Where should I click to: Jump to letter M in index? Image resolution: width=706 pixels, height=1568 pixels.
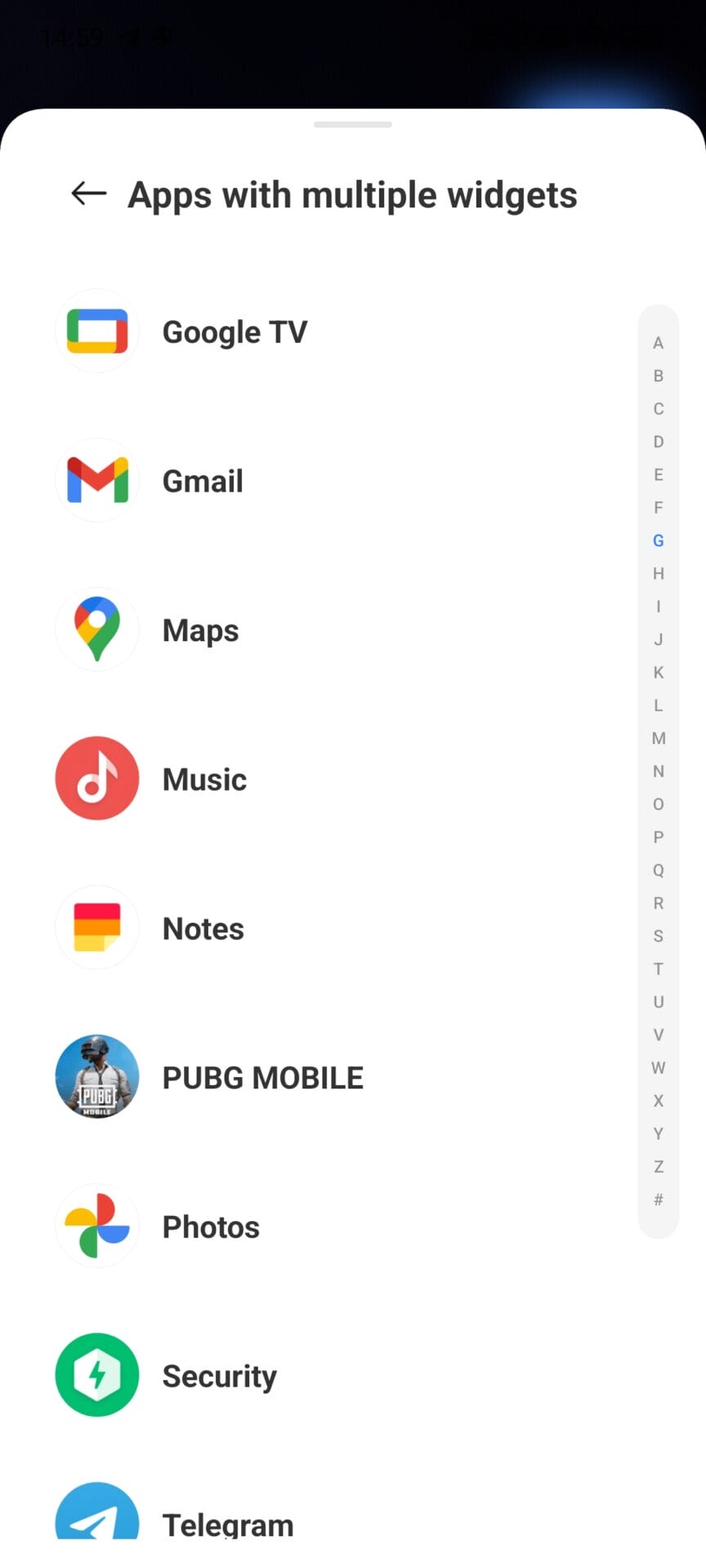pos(659,738)
